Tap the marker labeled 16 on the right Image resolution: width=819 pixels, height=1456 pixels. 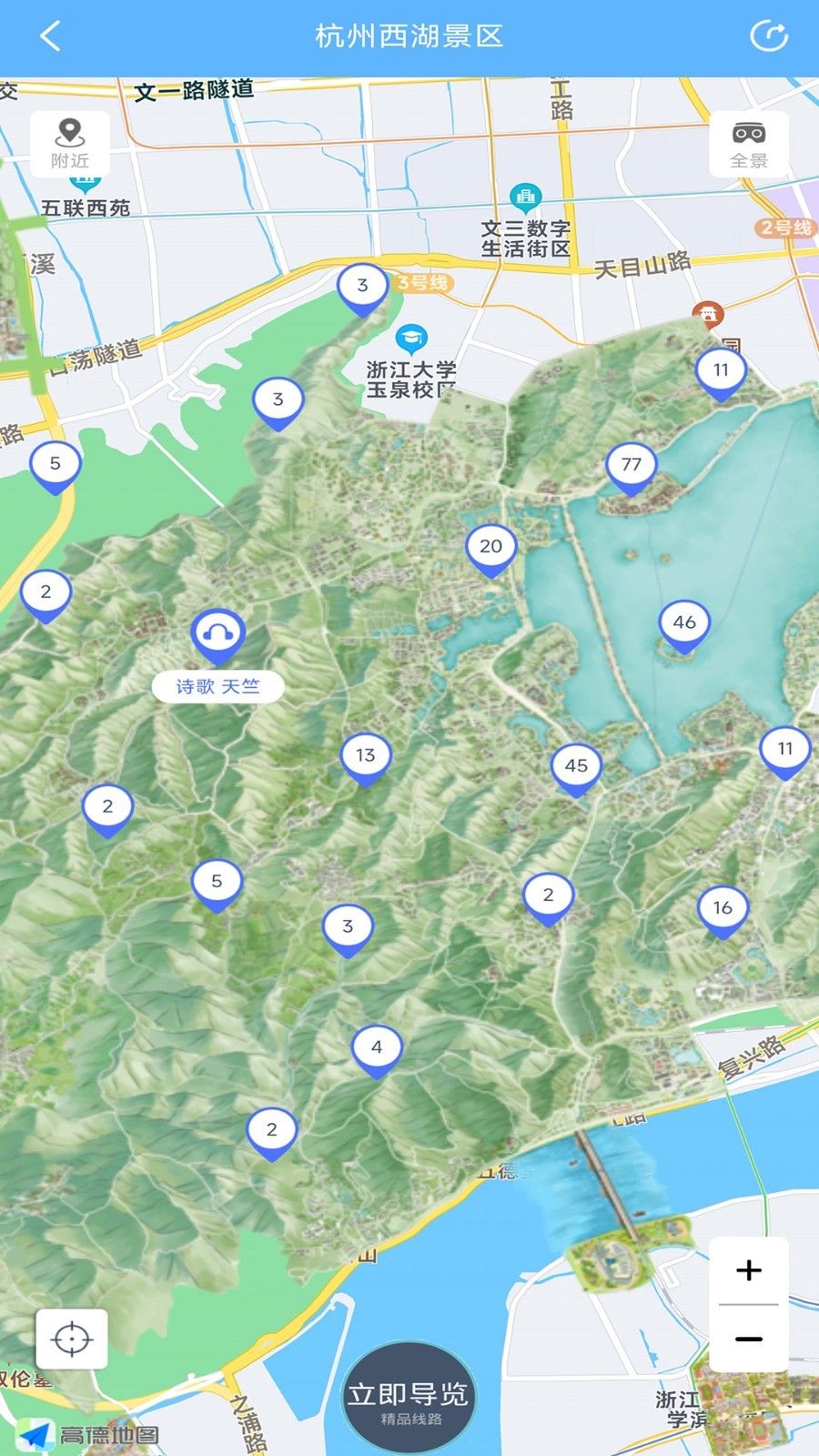(x=722, y=906)
